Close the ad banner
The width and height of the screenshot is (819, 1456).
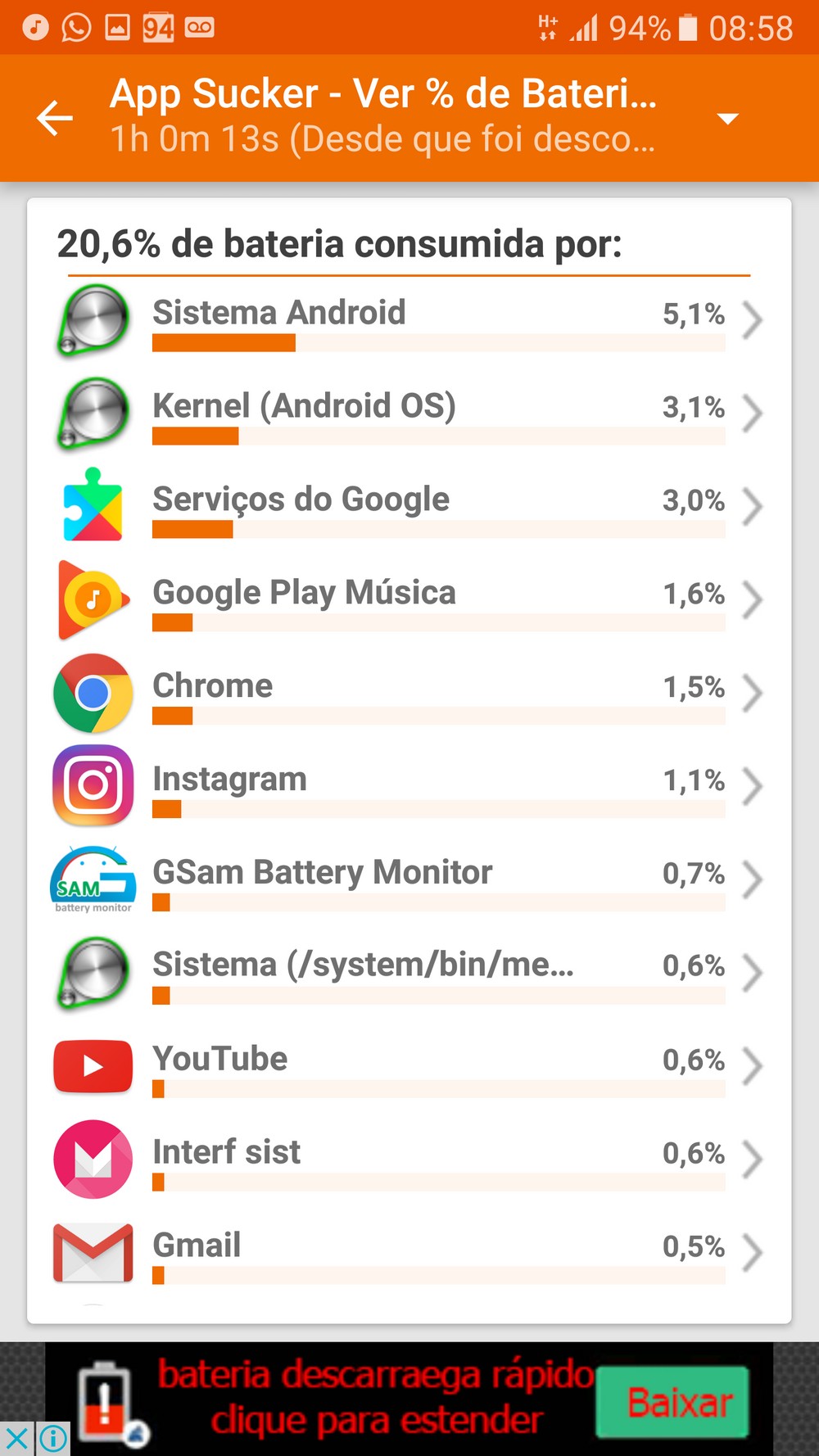16,1439
